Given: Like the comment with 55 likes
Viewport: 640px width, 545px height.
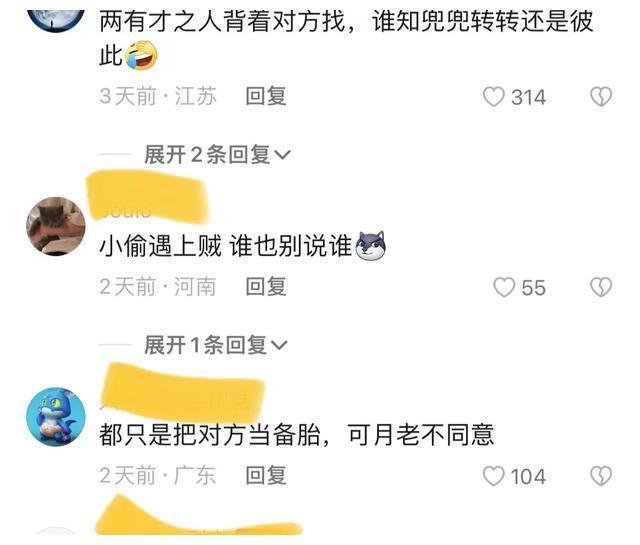Looking at the screenshot, I should click(x=504, y=287).
